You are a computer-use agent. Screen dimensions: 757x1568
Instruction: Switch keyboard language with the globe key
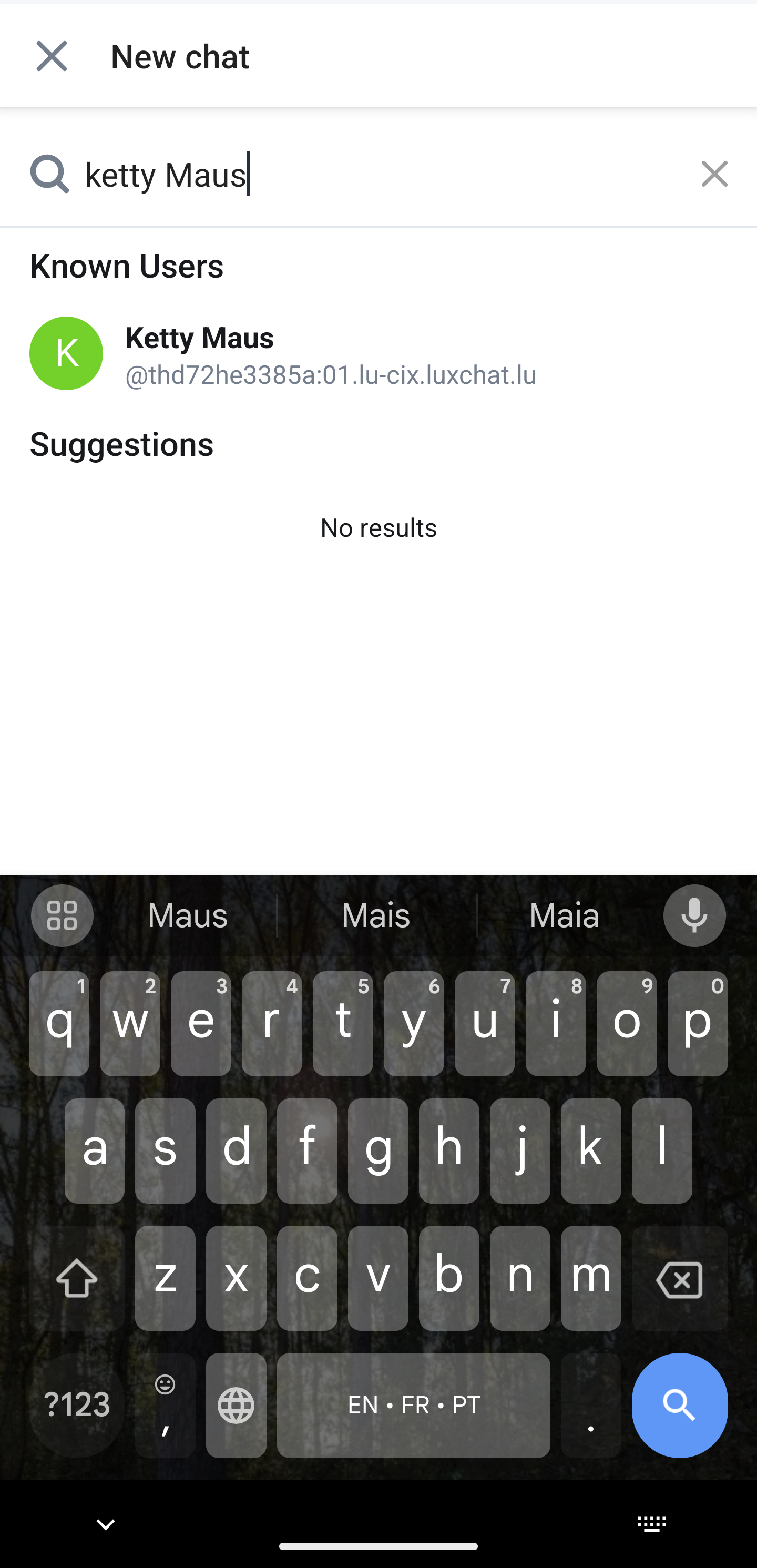pos(236,1405)
